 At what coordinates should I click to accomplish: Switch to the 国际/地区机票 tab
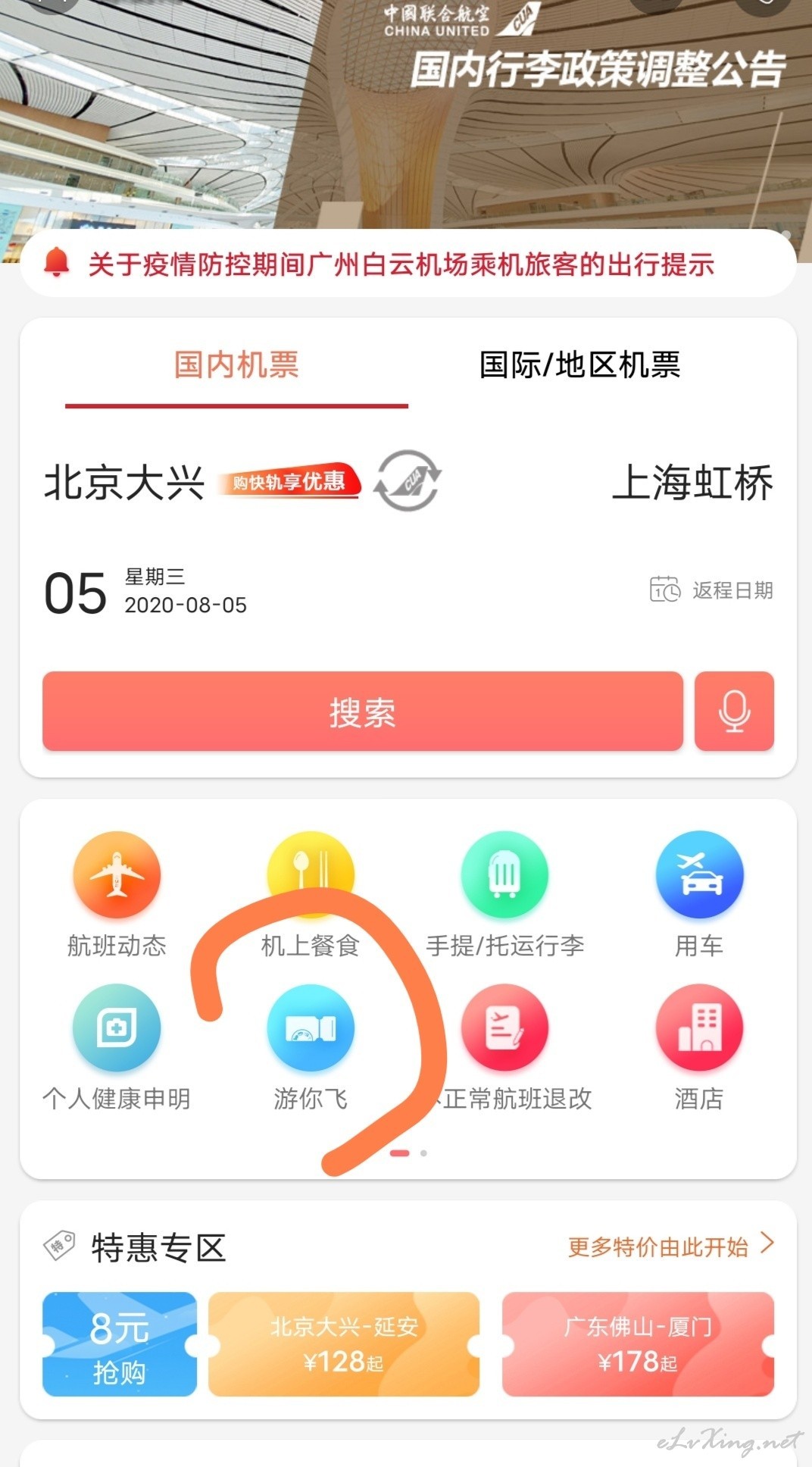(579, 365)
